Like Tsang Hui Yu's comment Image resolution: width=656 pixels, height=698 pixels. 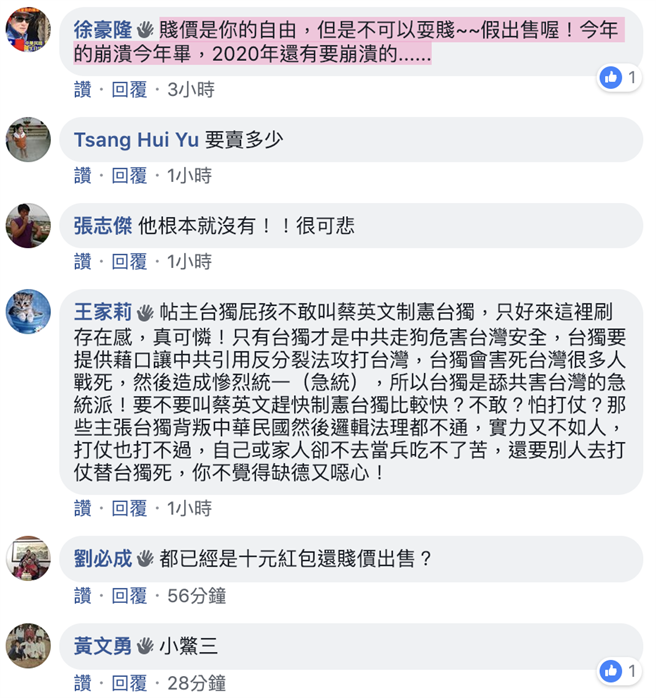pos(82,175)
